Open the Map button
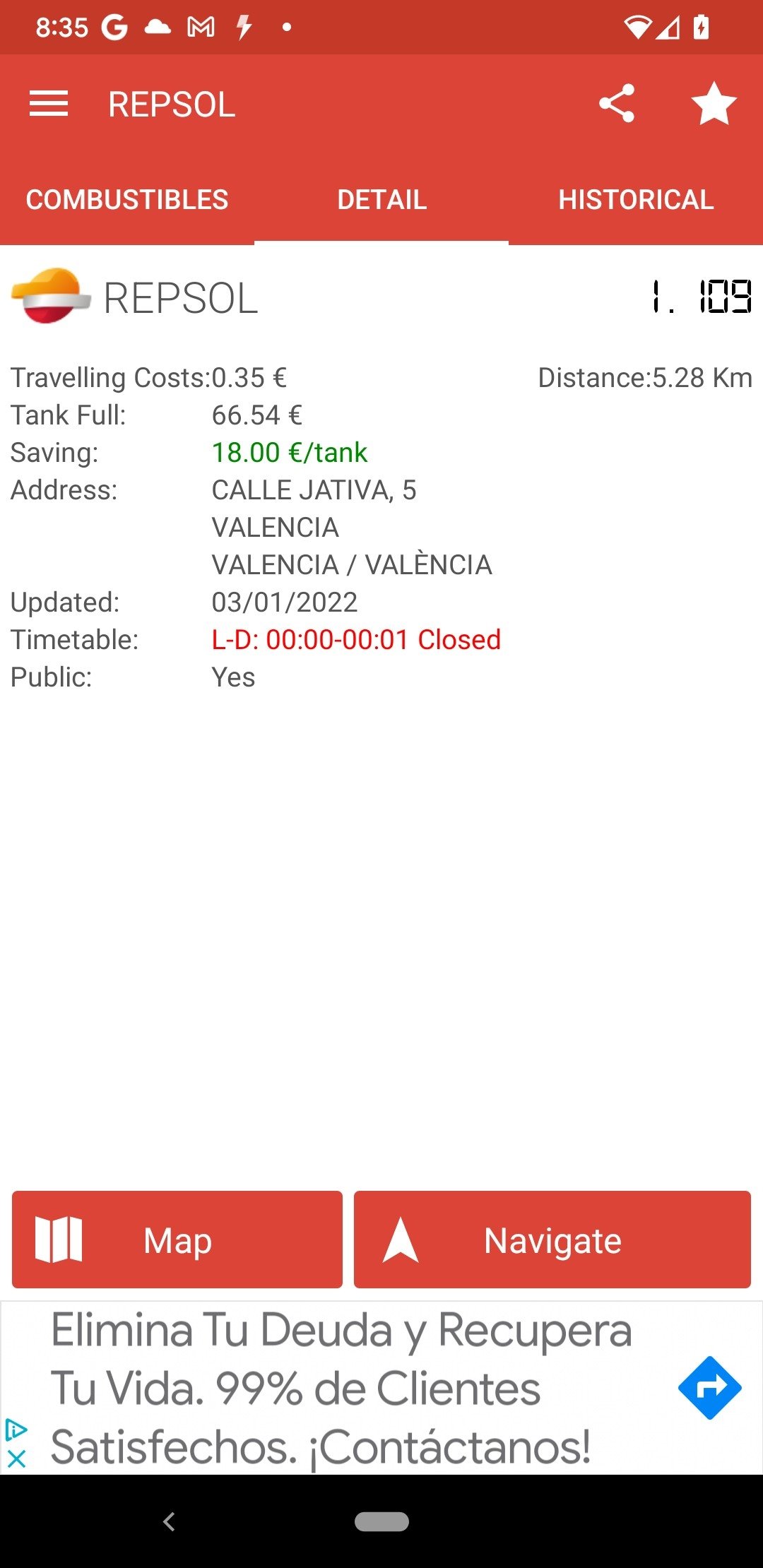Screen dimensions: 763x1568 coord(177,1240)
